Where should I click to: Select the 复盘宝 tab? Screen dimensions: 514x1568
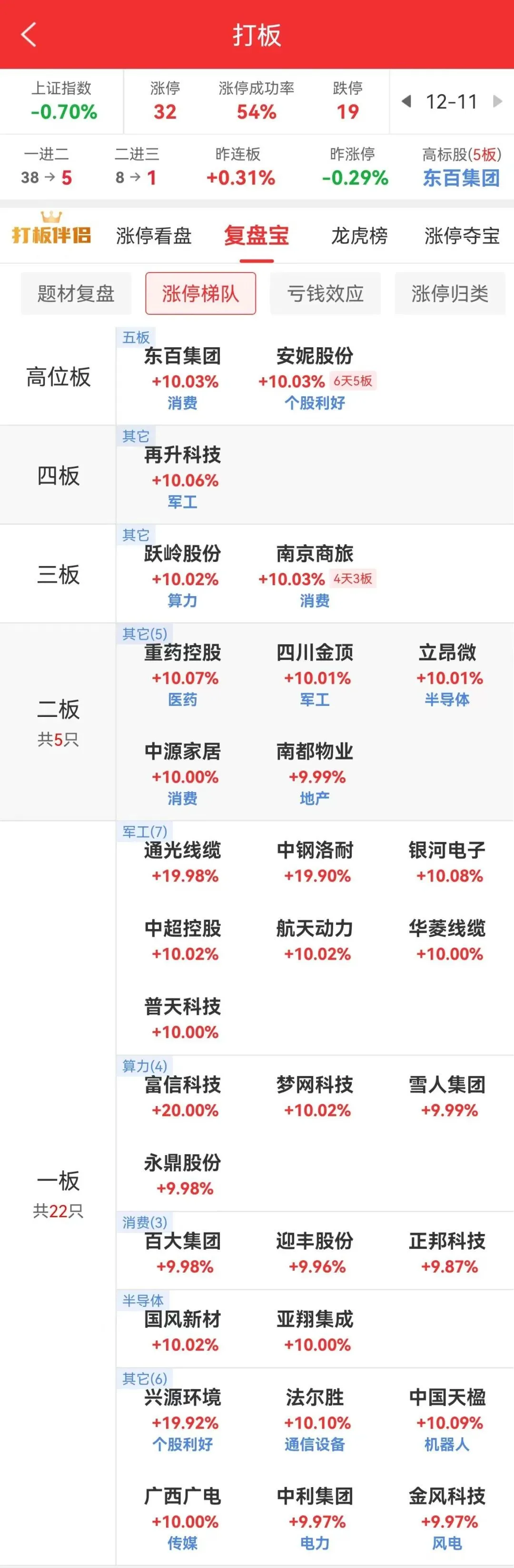point(257,235)
